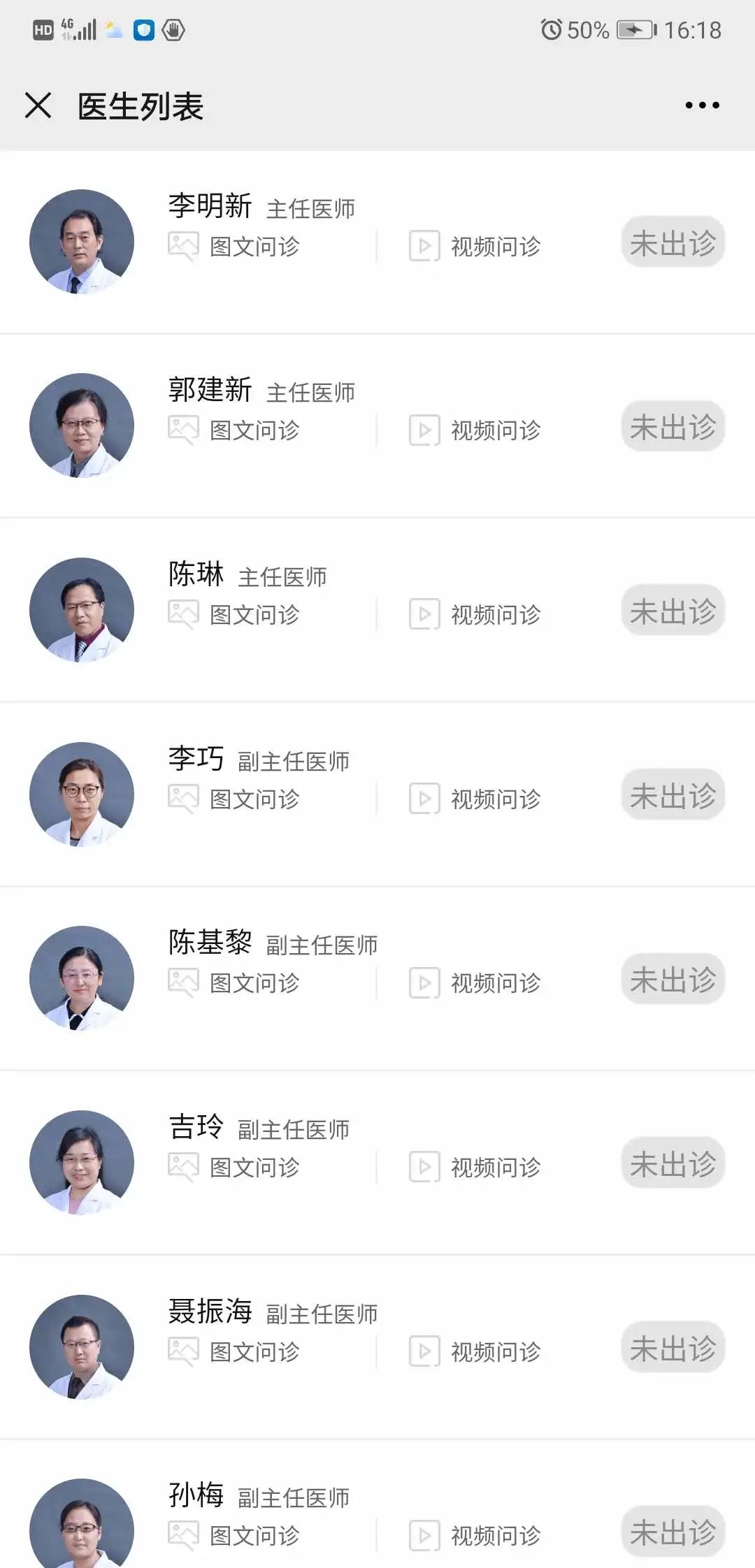
Task: Open doctor 李明新's profile row
Action: (210, 206)
